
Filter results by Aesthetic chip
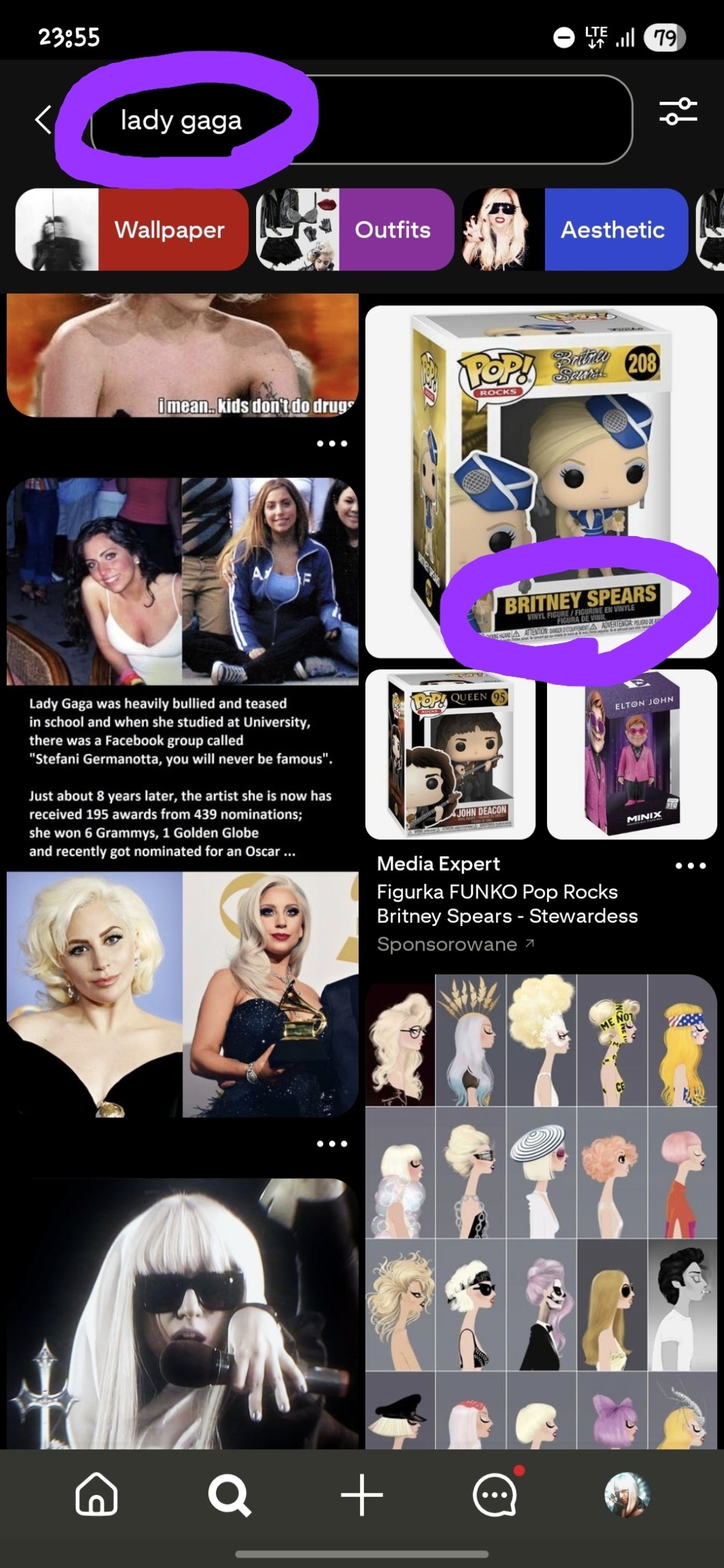(574, 229)
